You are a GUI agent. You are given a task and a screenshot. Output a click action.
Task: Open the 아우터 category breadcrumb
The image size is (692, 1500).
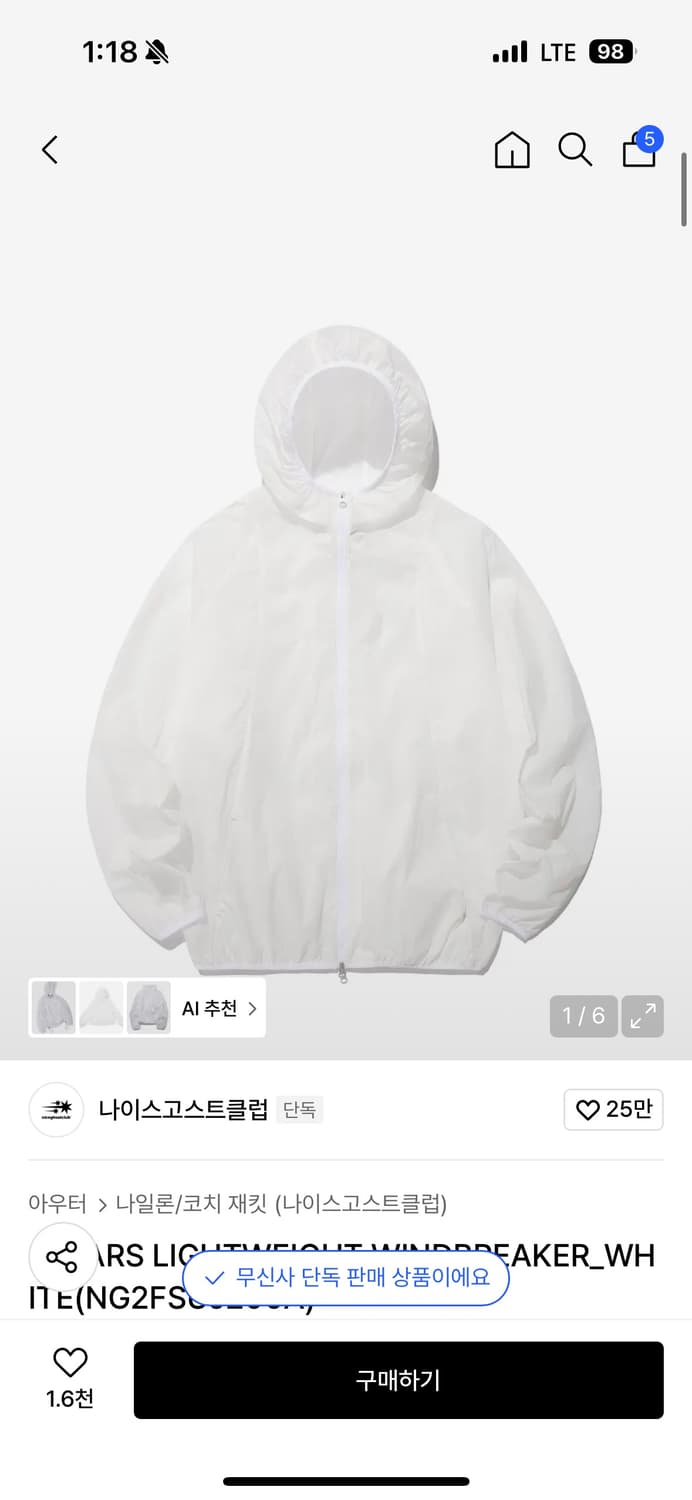tap(58, 1203)
